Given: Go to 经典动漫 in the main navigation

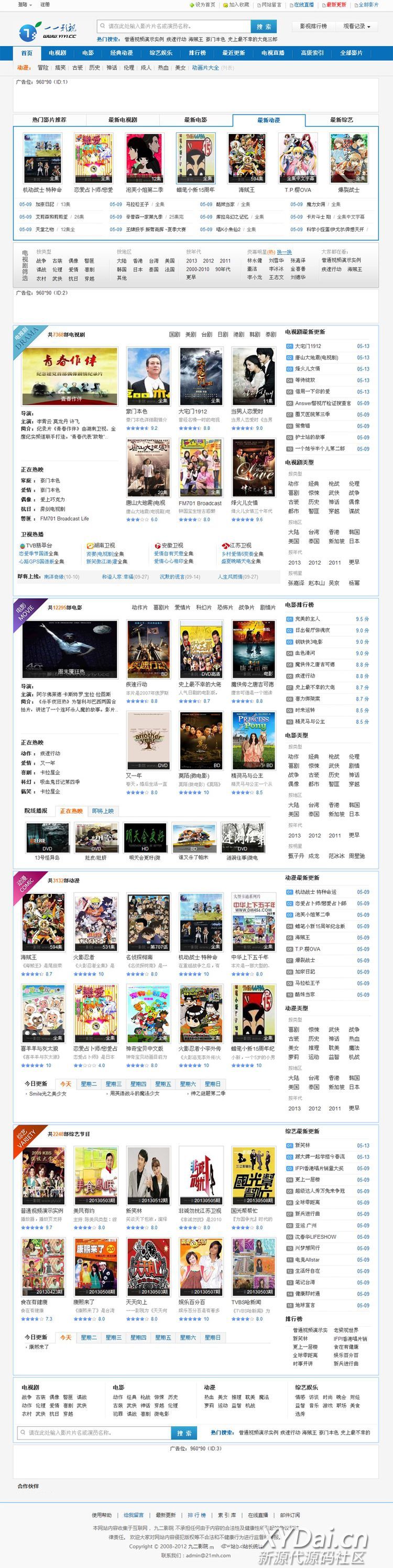Looking at the screenshot, I should click(121, 53).
